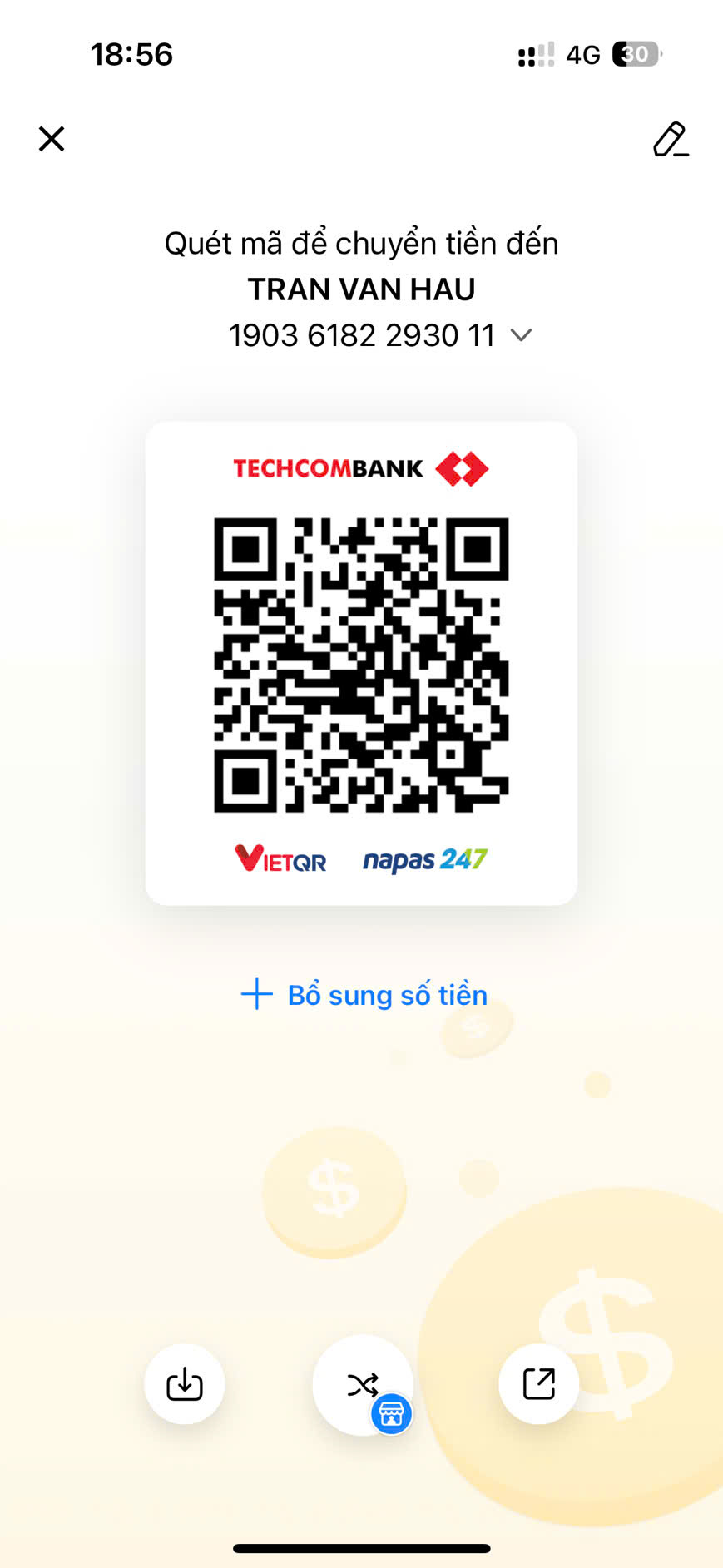The image size is (723, 1568).
Task: Share the QR code
Action: 538,1384
